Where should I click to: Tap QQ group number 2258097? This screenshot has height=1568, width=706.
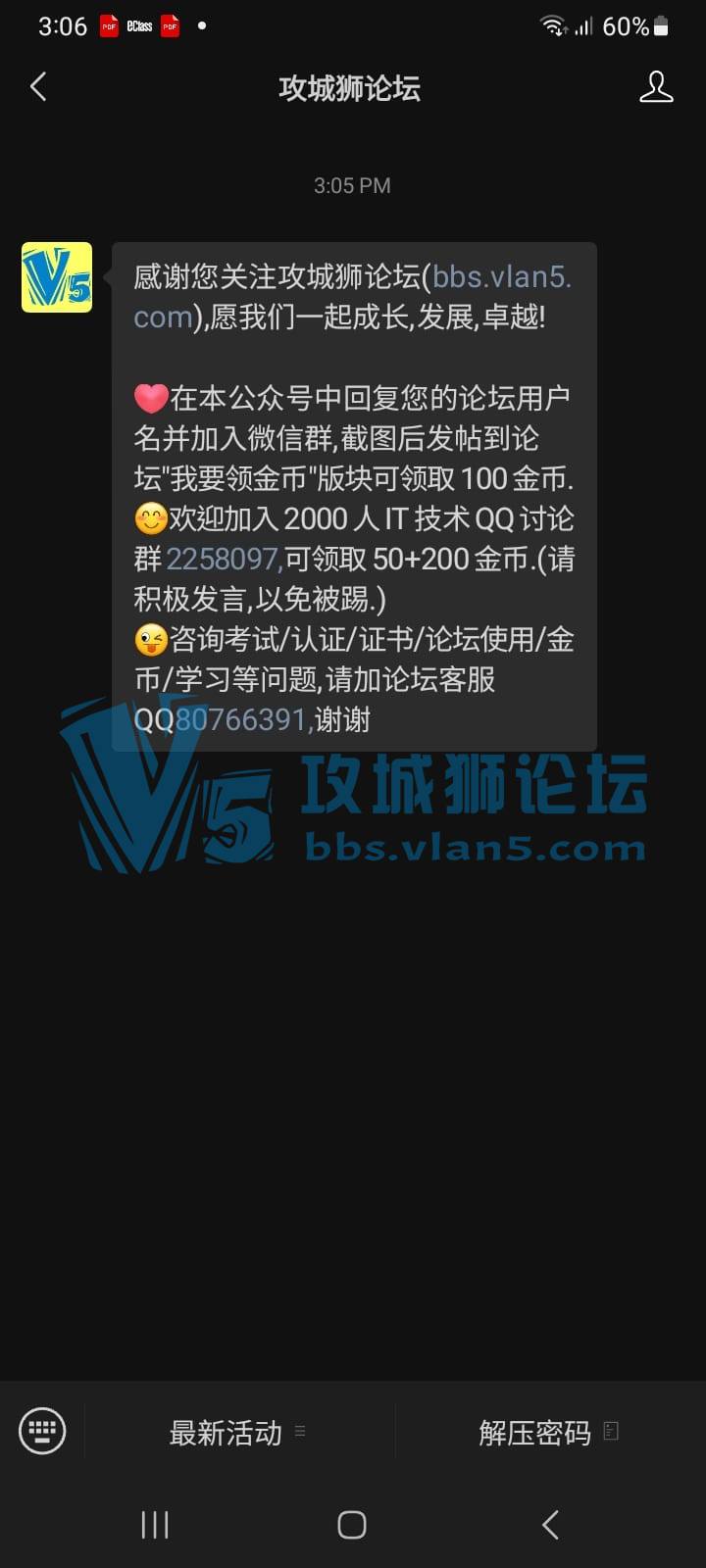224,560
